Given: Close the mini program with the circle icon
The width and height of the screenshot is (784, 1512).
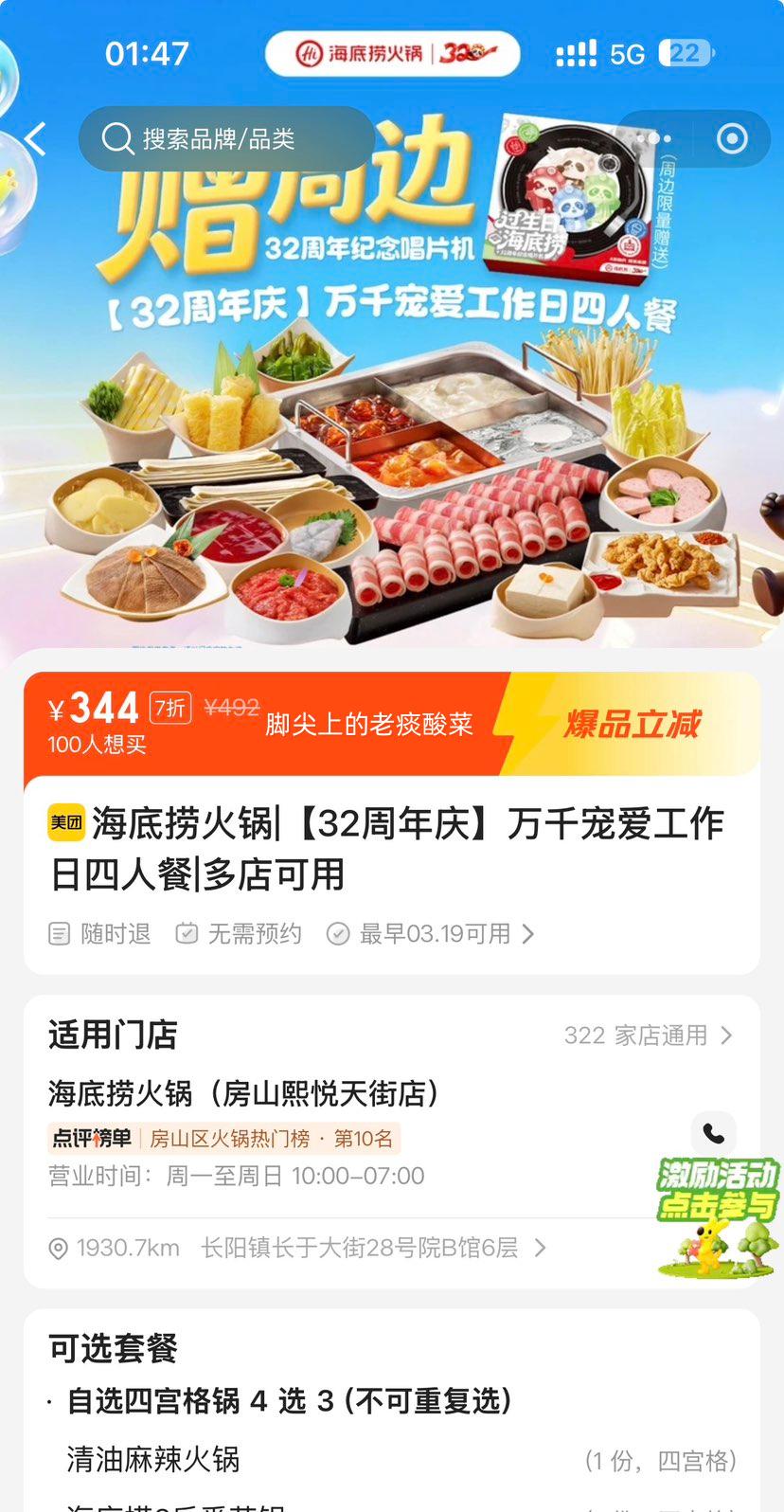Looking at the screenshot, I should (732, 139).
